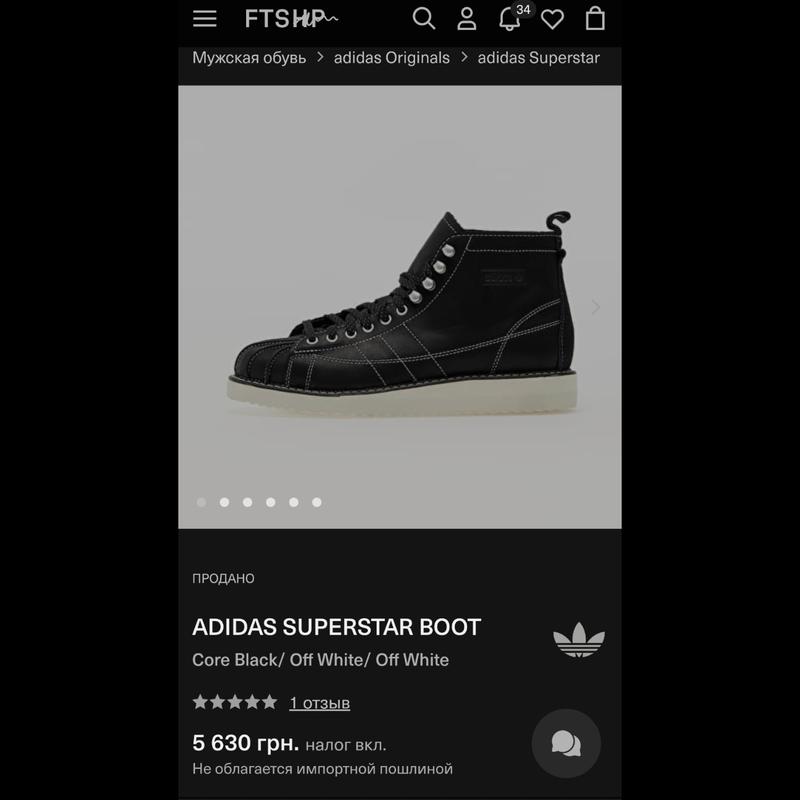Open the user account icon
Viewport: 800px width, 800px height.
point(467,18)
